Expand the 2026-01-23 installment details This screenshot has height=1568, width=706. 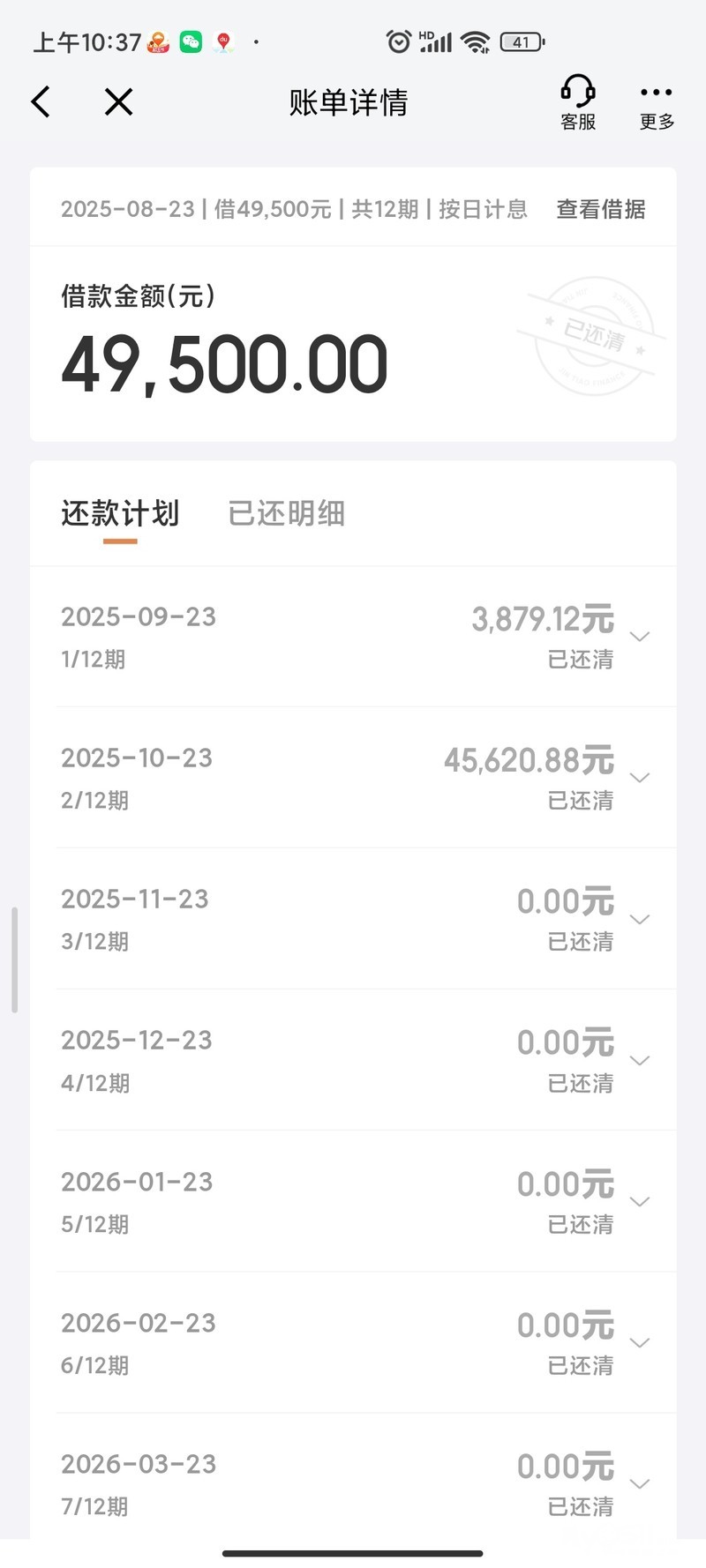pos(640,1201)
